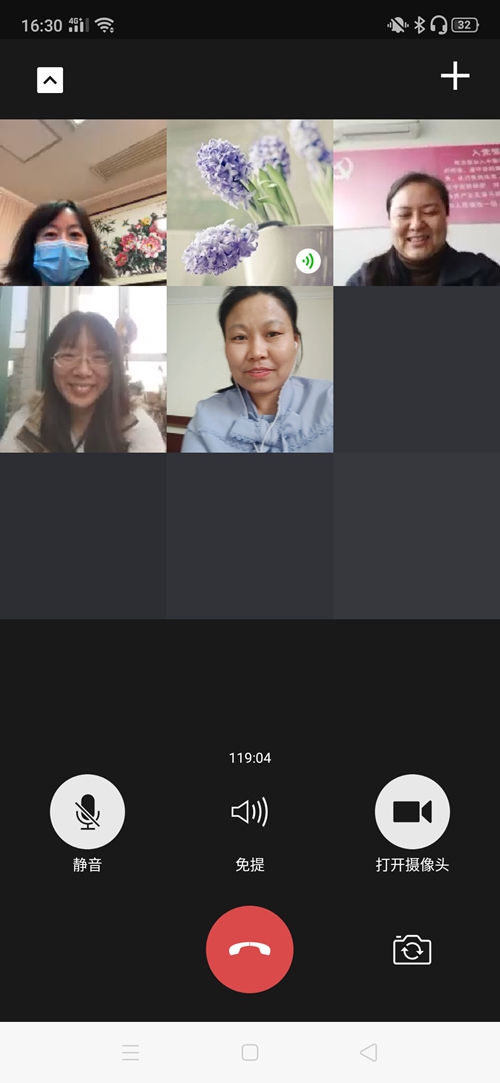500x1083 pixels.
Task: Hang up the call with red button
Action: (250, 950)
